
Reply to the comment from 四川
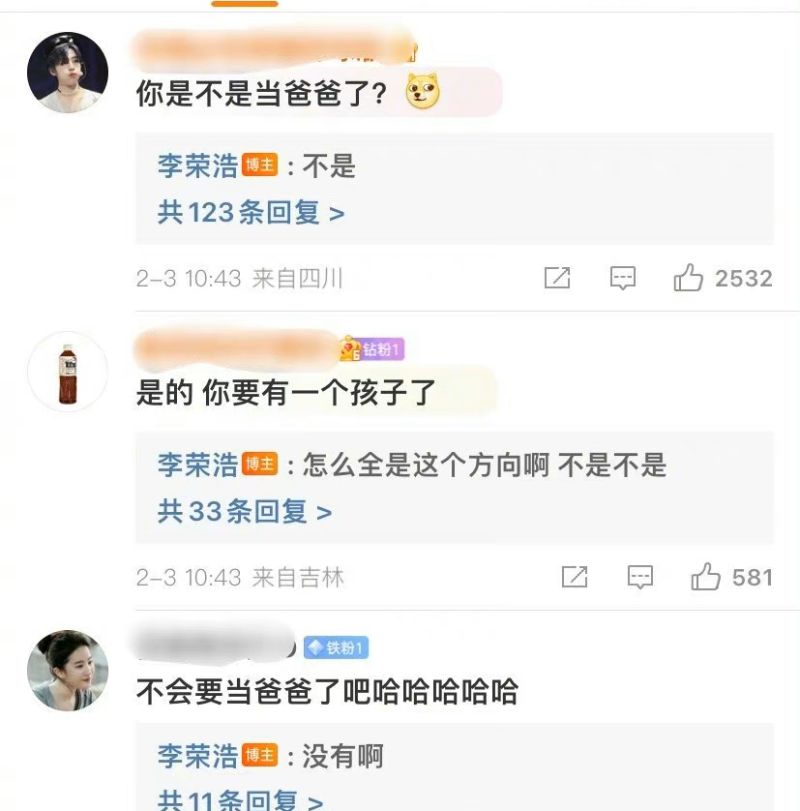623,278
